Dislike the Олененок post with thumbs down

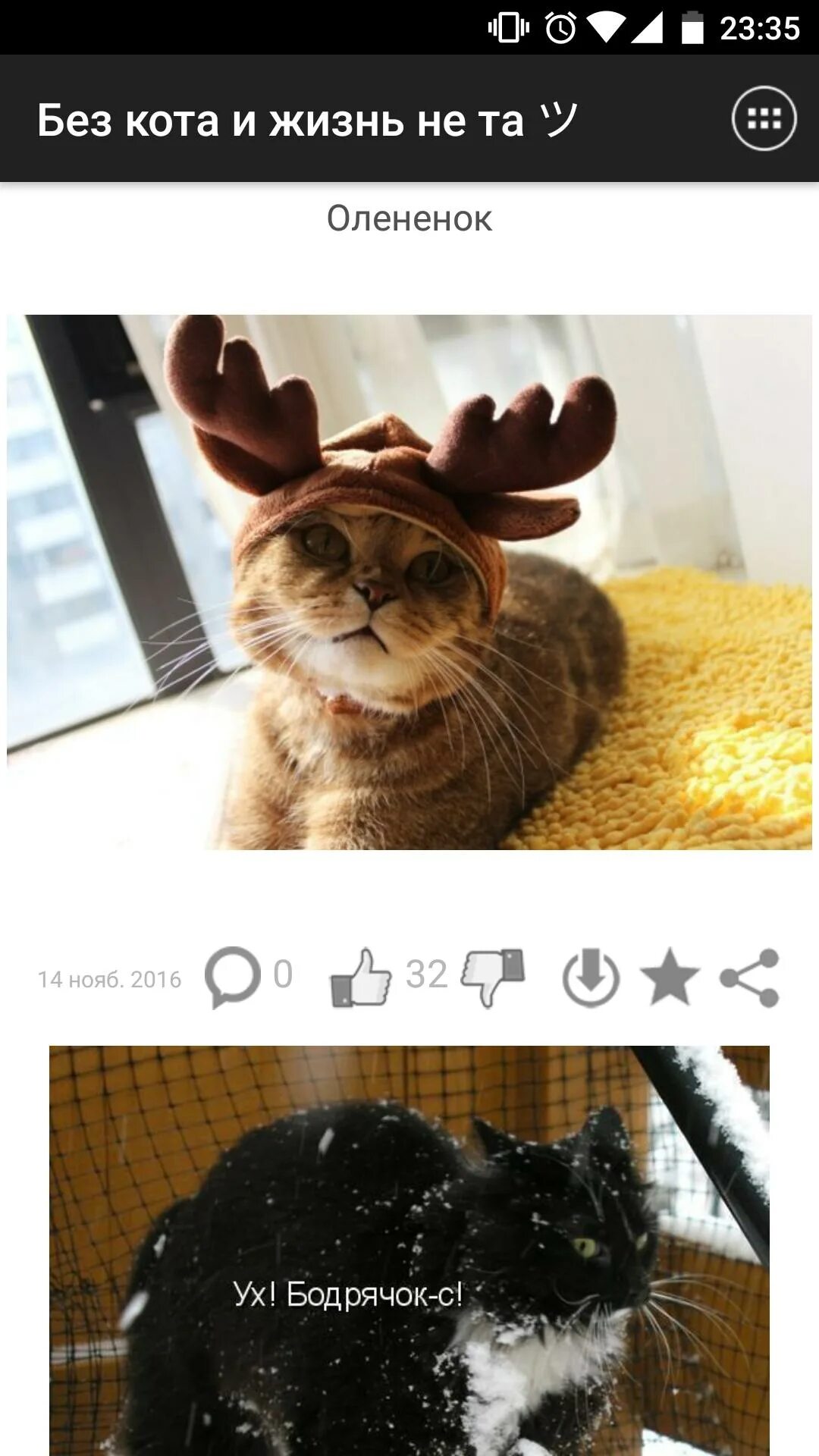click(x=494, y=977)
